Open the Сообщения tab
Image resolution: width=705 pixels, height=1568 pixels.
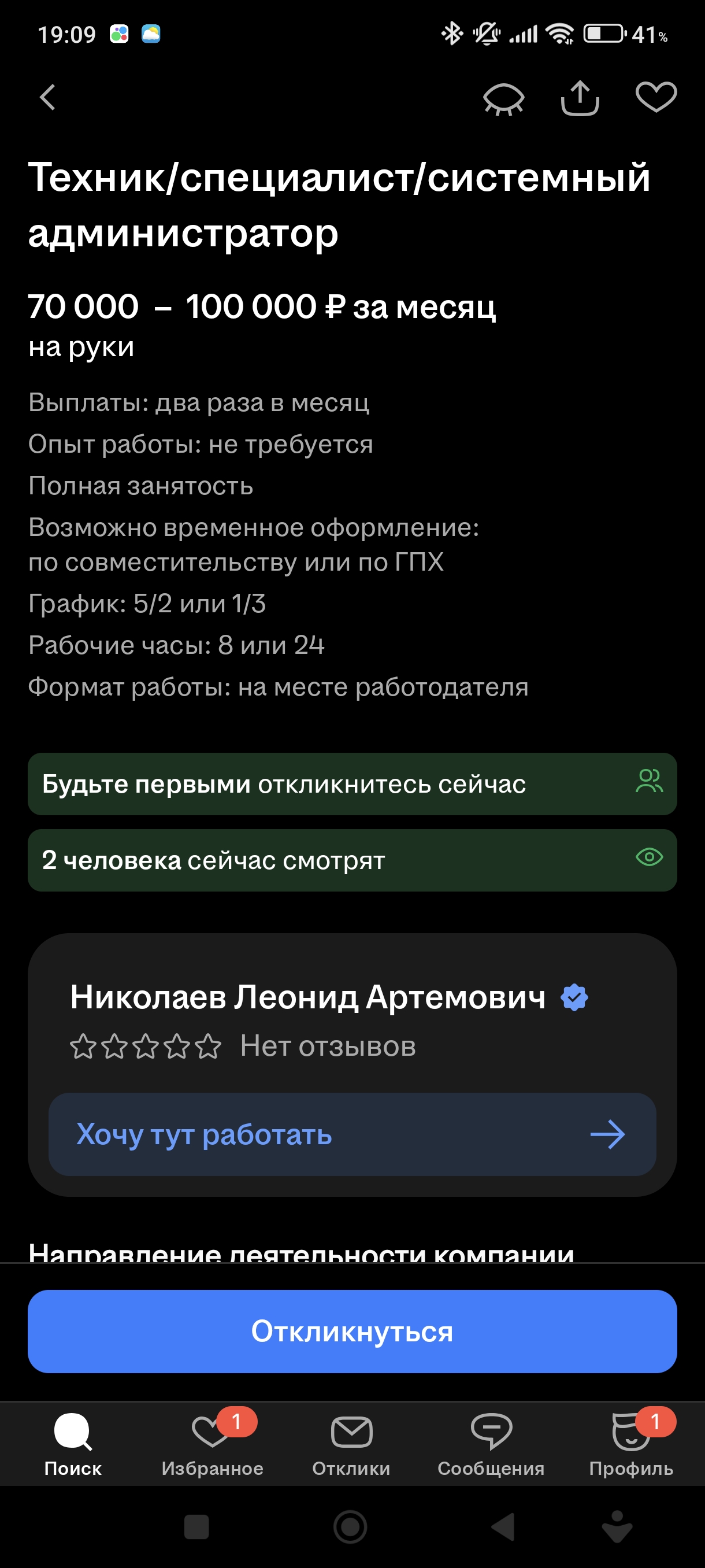coord(491,1444)
